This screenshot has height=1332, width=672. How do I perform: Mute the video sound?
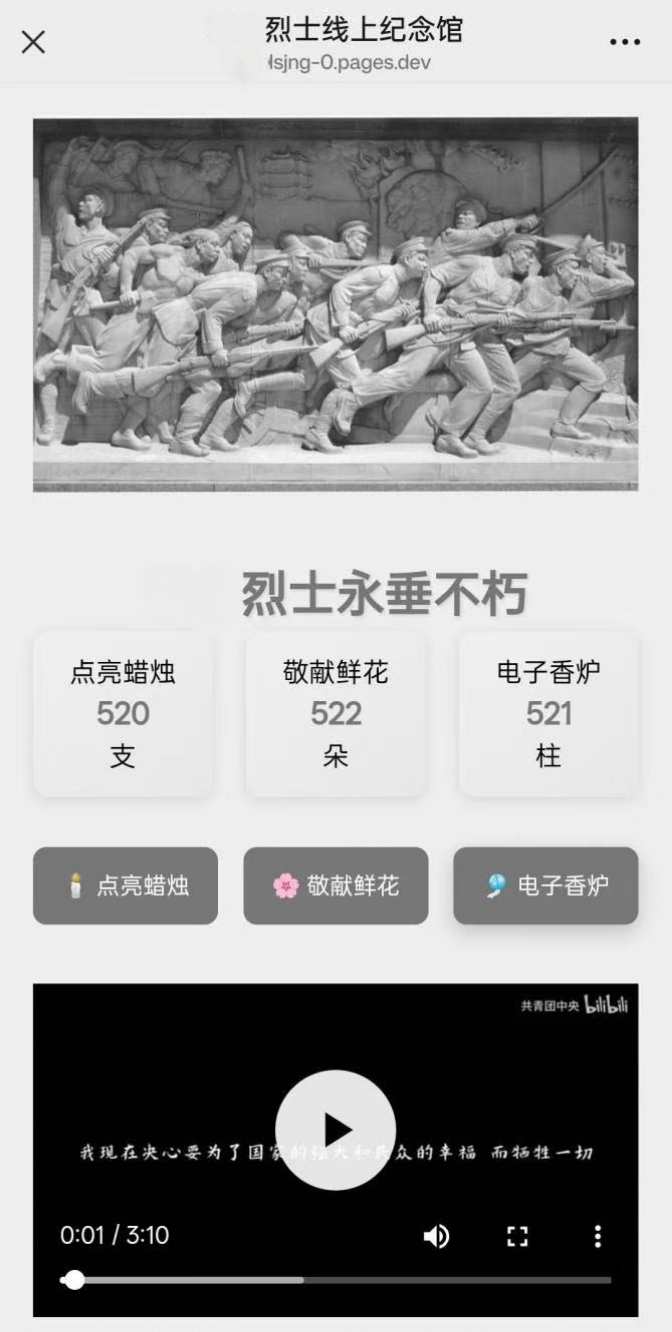[436, 1236]
